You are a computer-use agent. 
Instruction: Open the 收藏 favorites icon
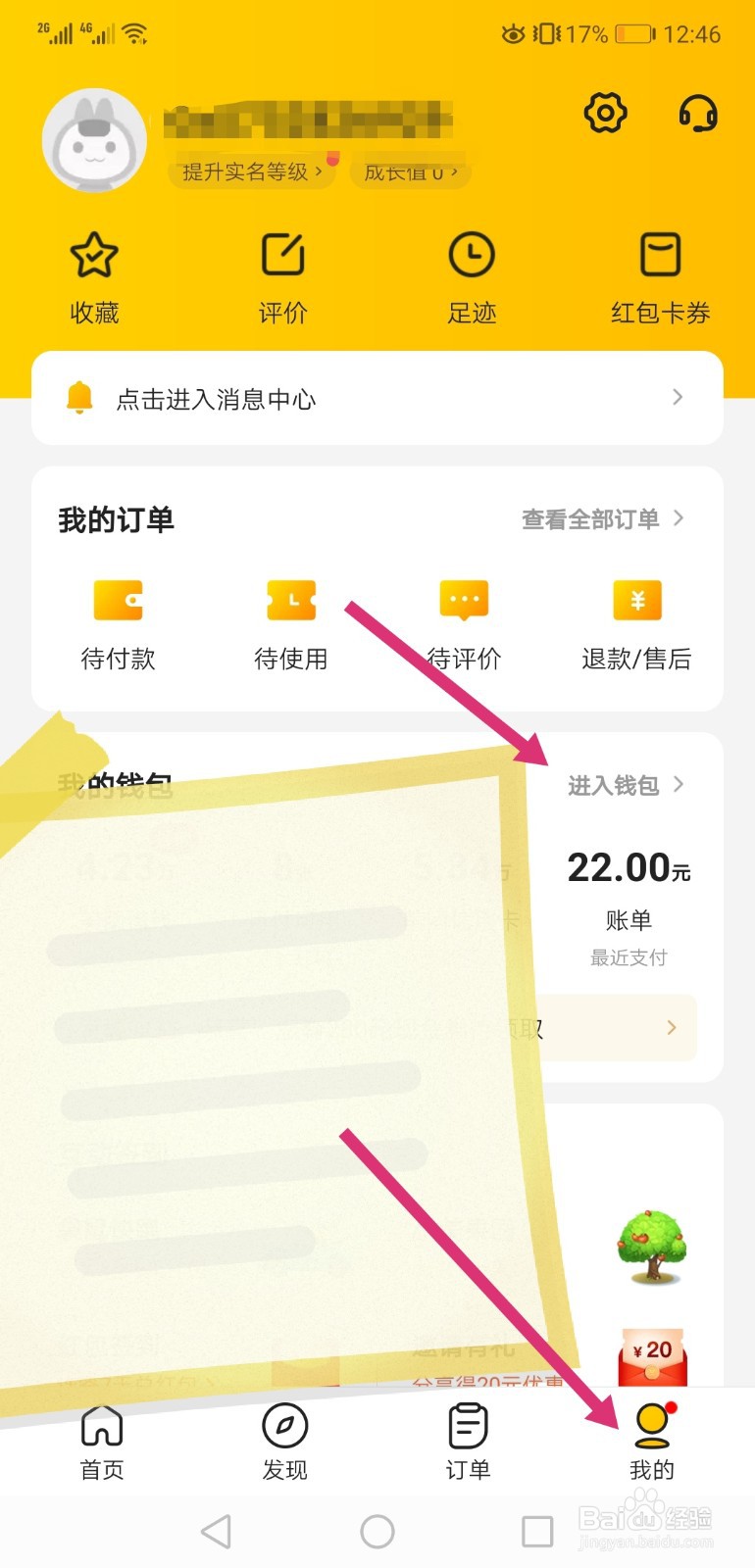pos(93,257)
